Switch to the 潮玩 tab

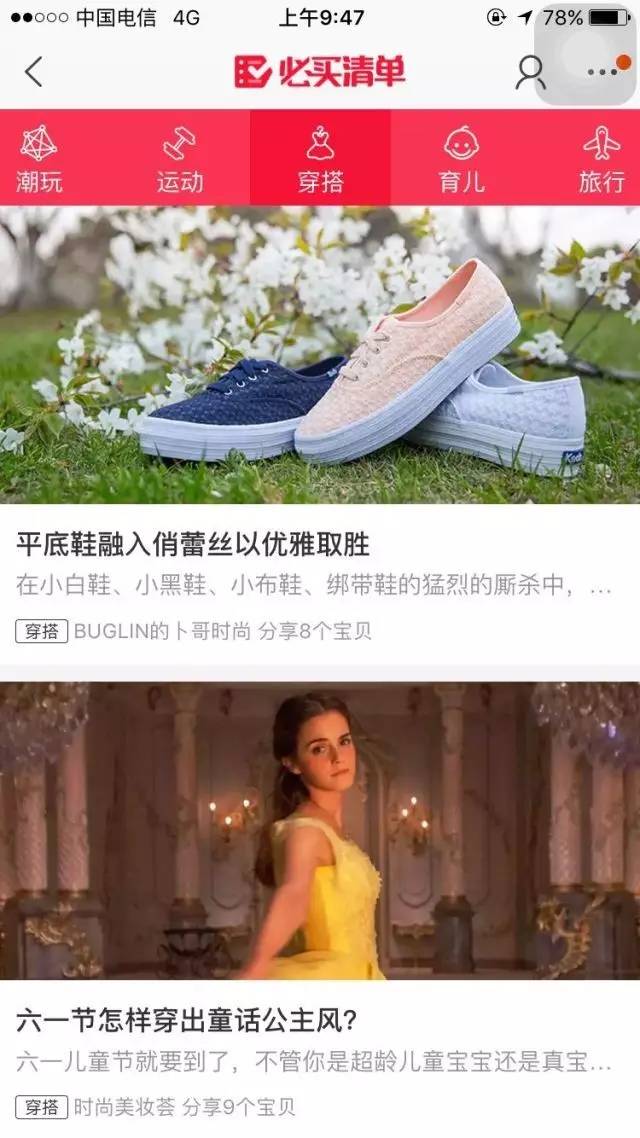tap(39, 157)
